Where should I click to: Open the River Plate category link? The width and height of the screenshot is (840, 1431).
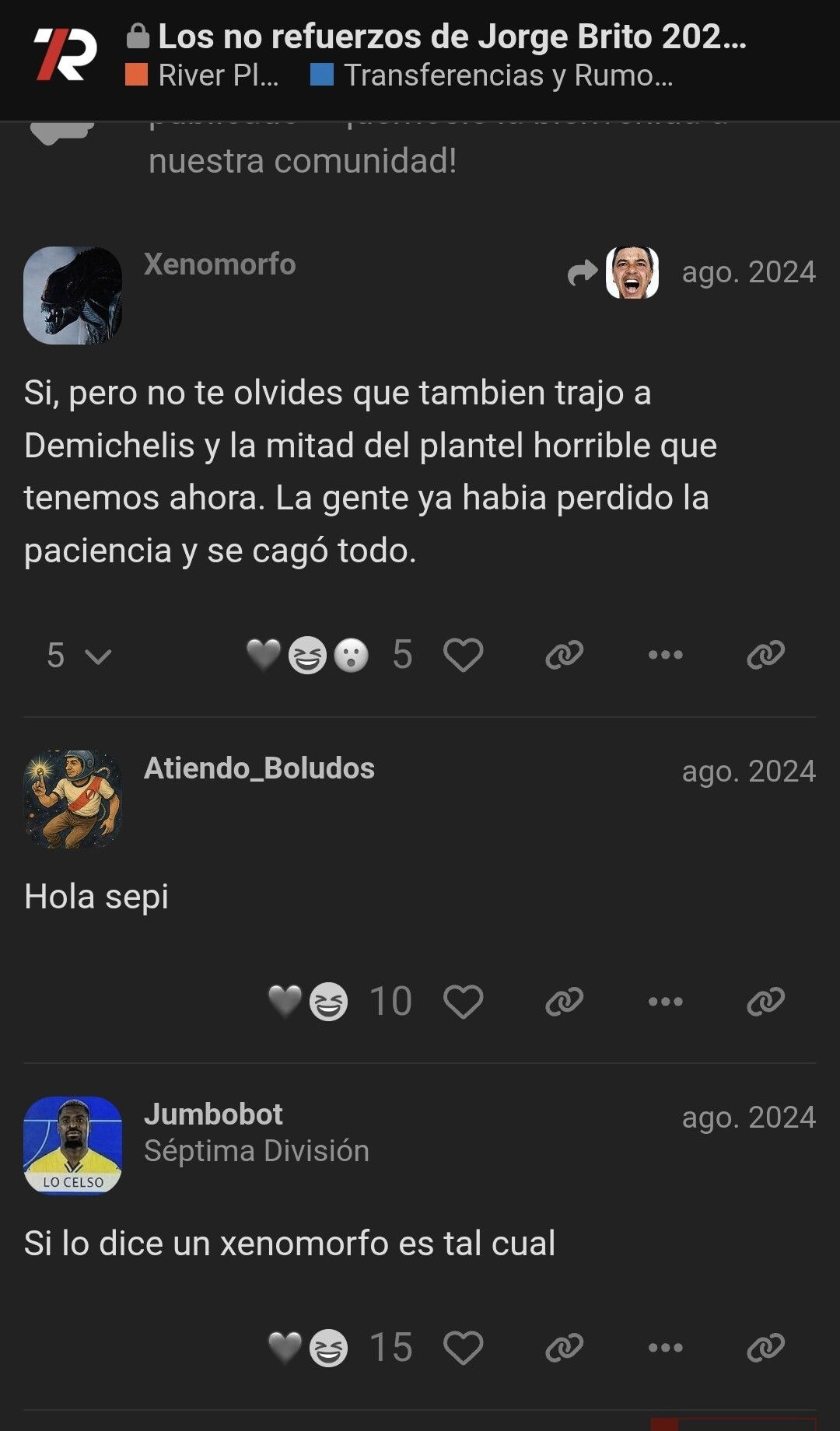point(203,75)
